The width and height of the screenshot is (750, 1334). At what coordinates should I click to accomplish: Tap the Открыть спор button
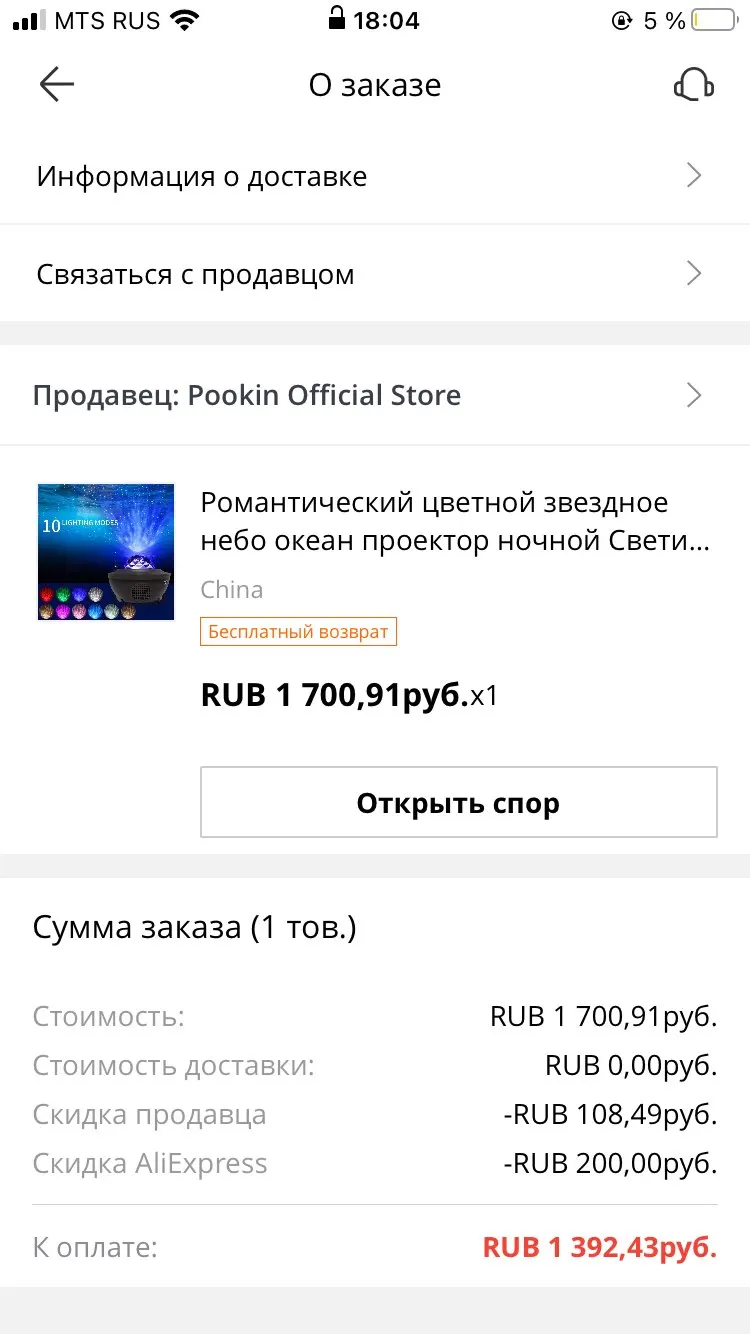pyautogui.click(x=459, y=802)
